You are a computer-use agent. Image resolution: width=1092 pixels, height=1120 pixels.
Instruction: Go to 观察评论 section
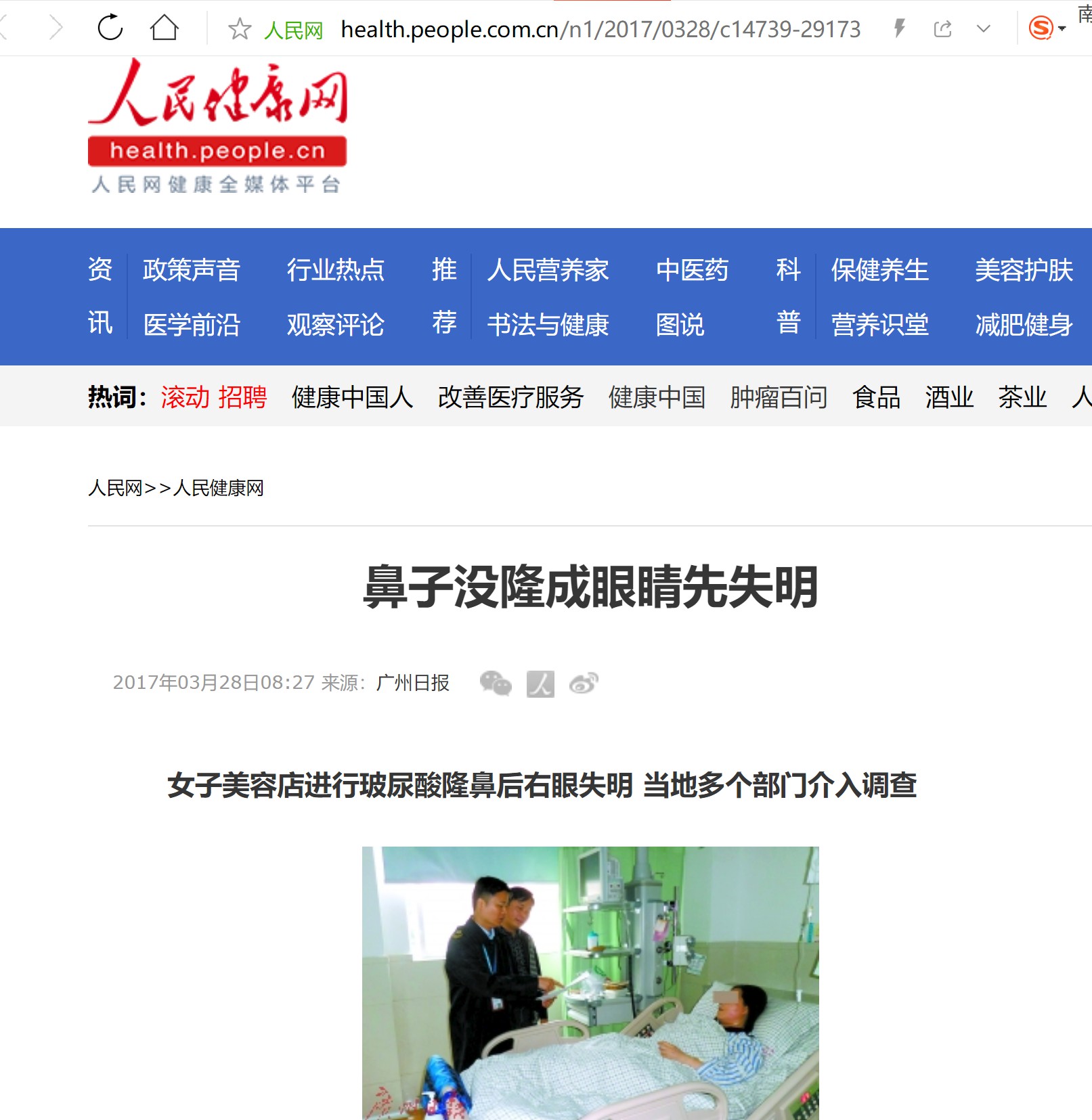tap(335, 325)
